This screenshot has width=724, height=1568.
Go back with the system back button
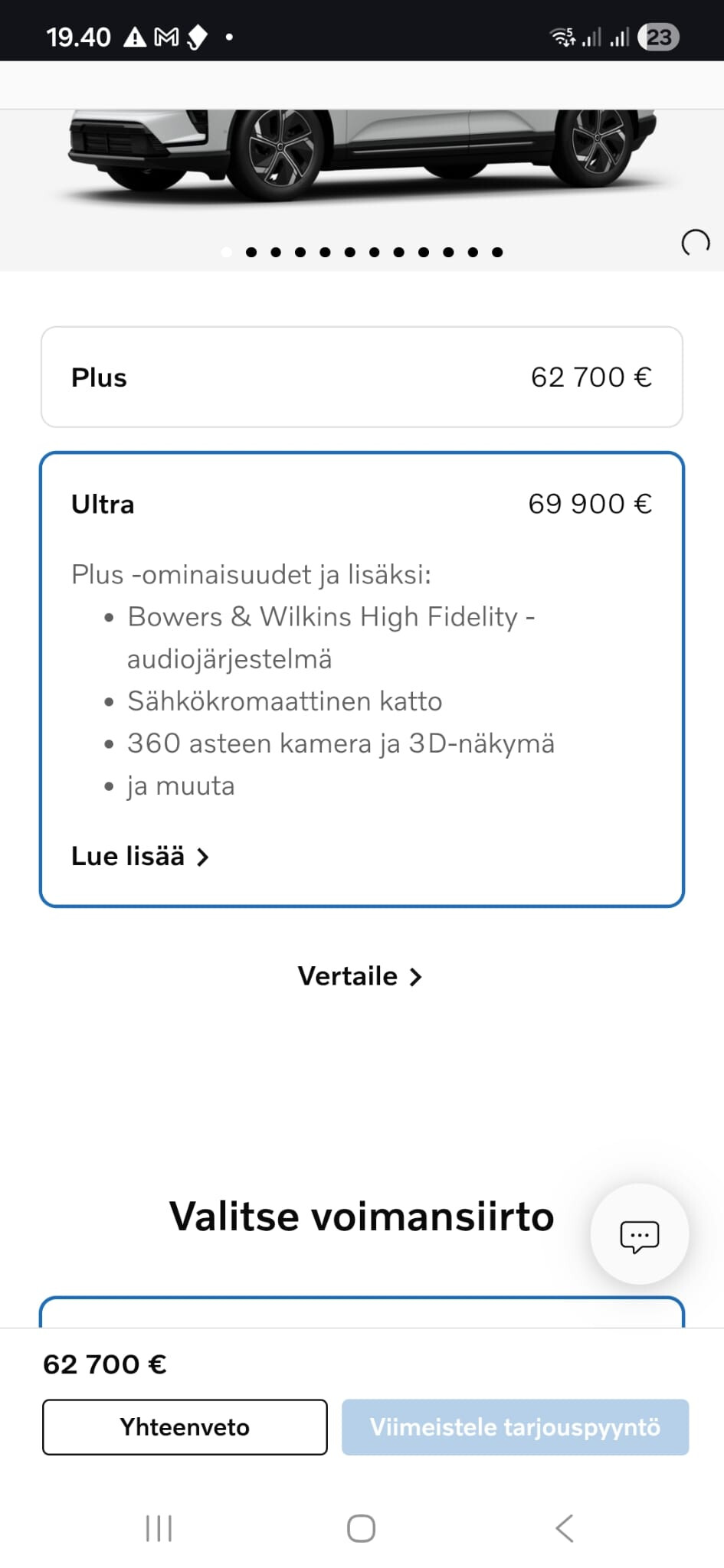tap(564, 1528)
